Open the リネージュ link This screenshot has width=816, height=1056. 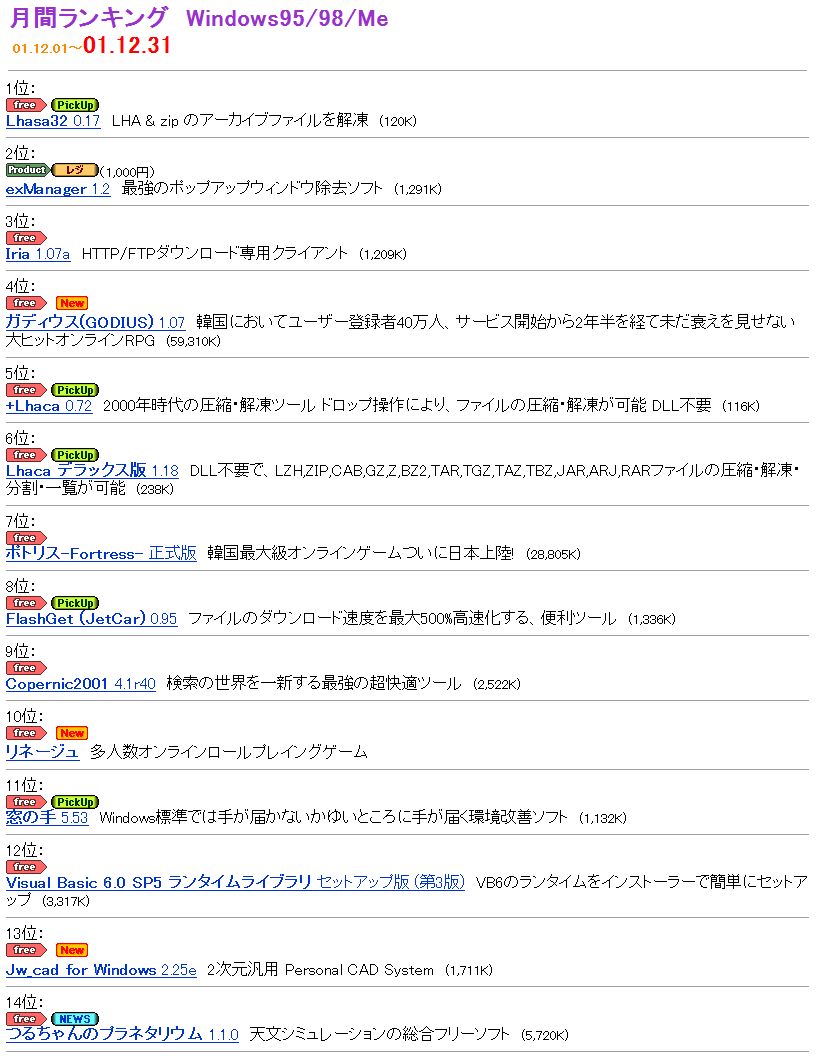point(42,752)
